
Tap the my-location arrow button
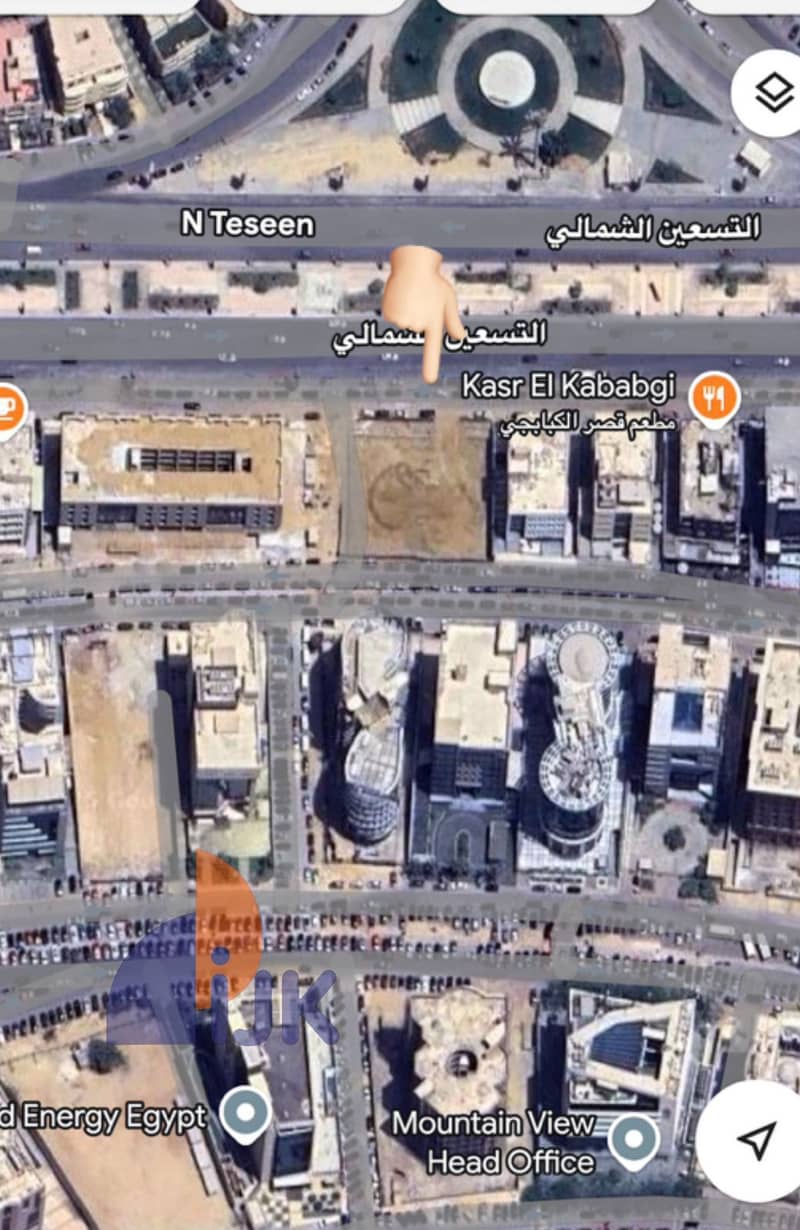click(756, 1140)
